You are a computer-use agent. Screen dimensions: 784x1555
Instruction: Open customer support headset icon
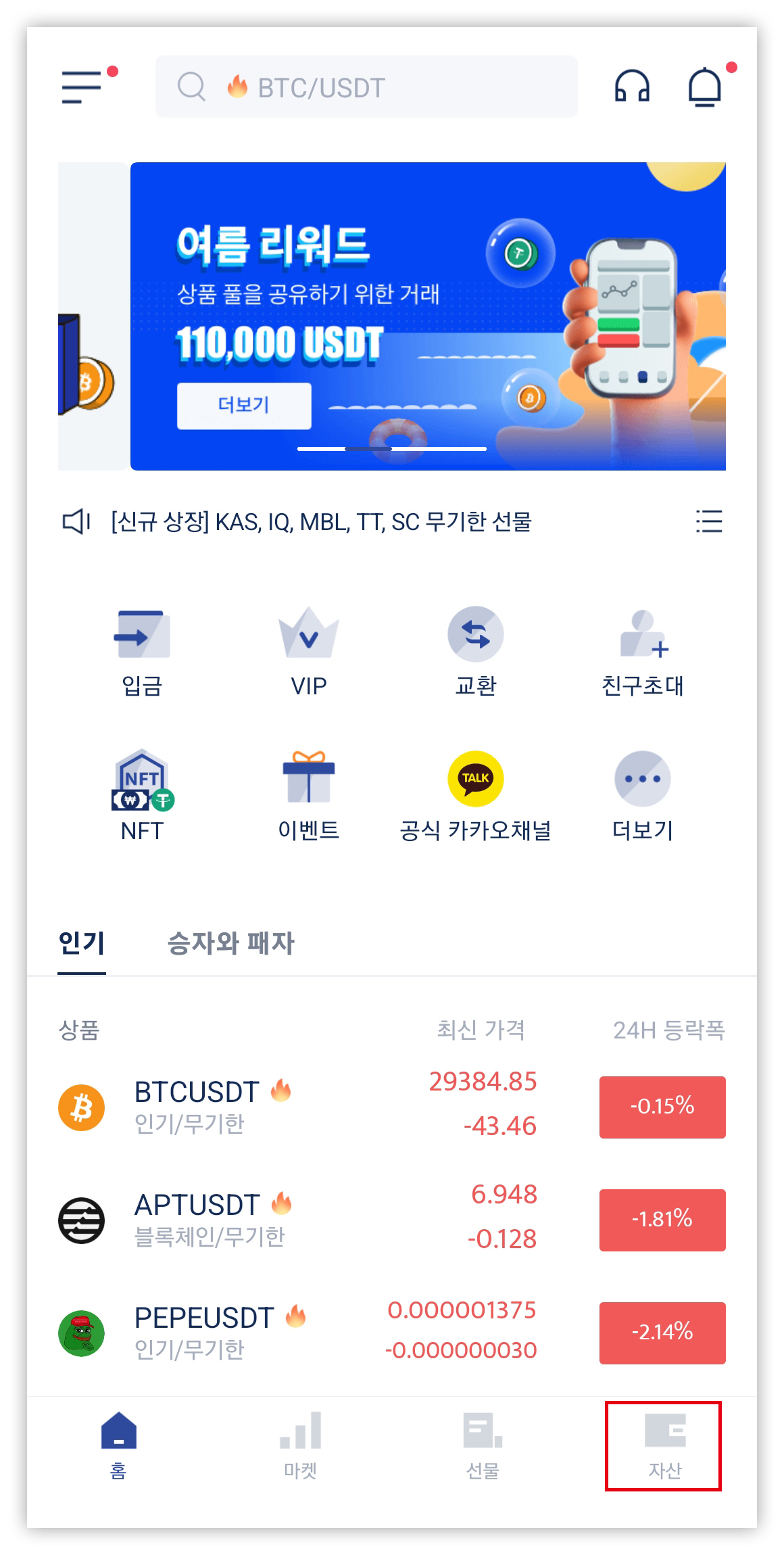632,87
